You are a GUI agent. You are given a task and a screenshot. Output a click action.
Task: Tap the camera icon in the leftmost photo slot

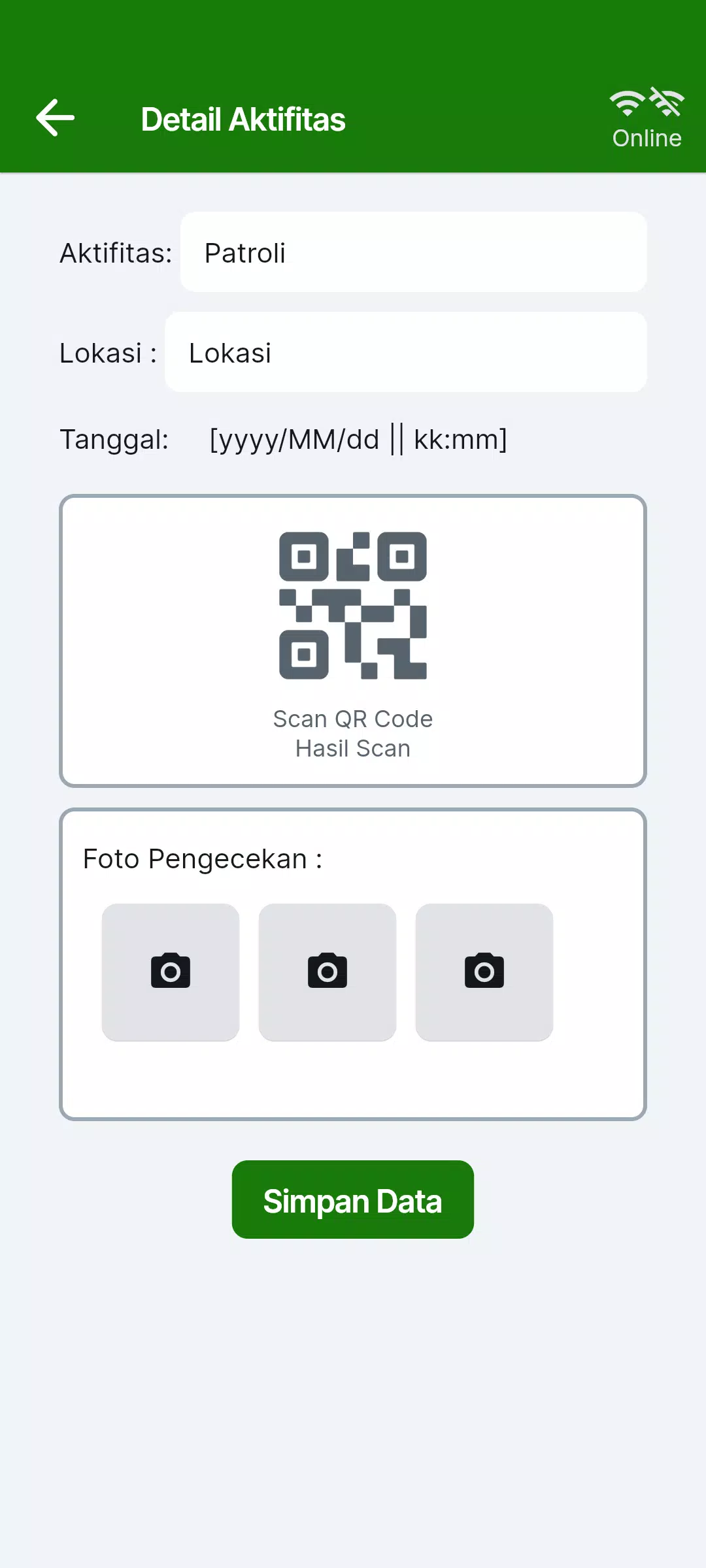171,973
